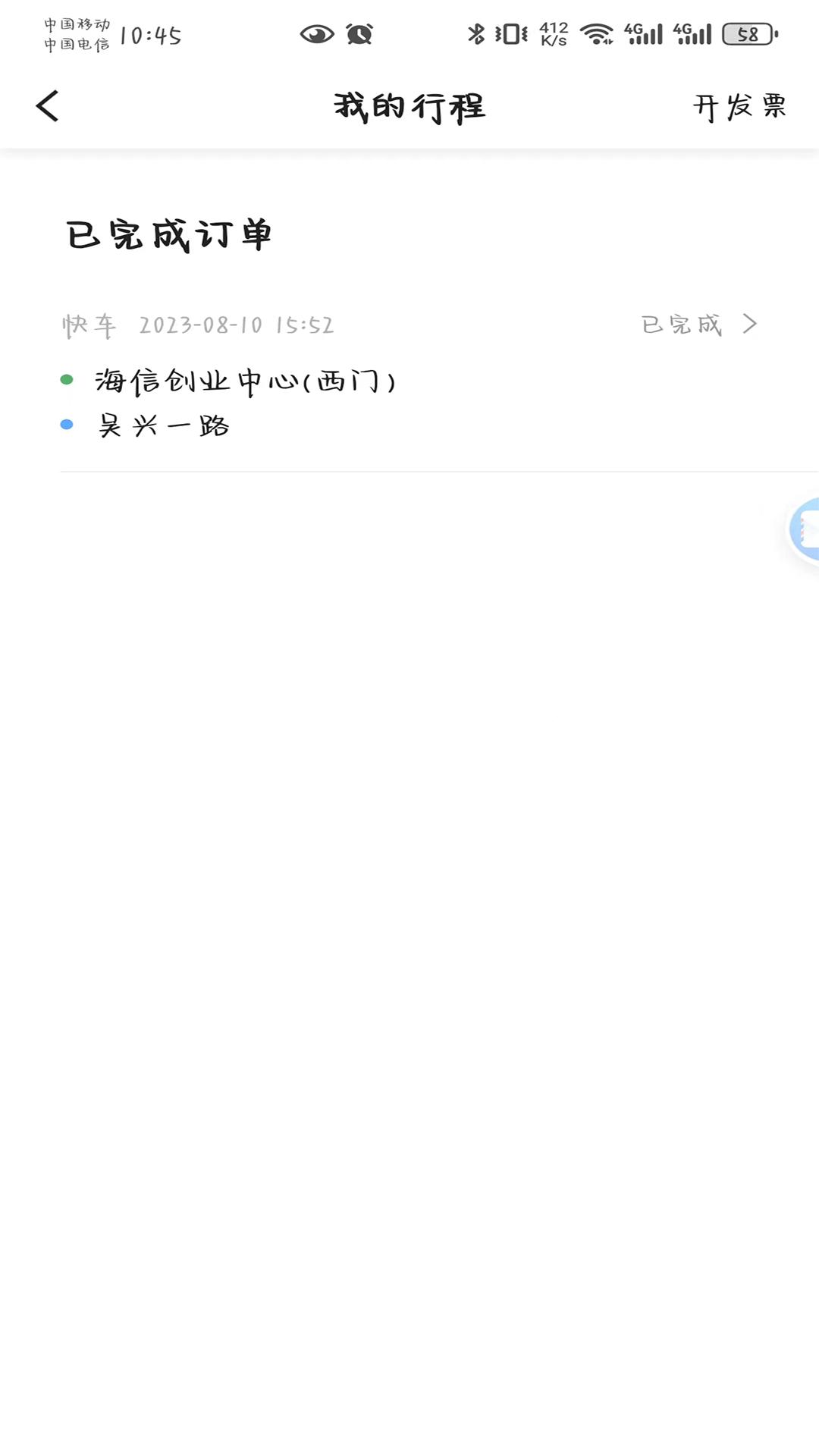
Task: Tap the Wi-Fi status icon
Action: coord(596,33)
